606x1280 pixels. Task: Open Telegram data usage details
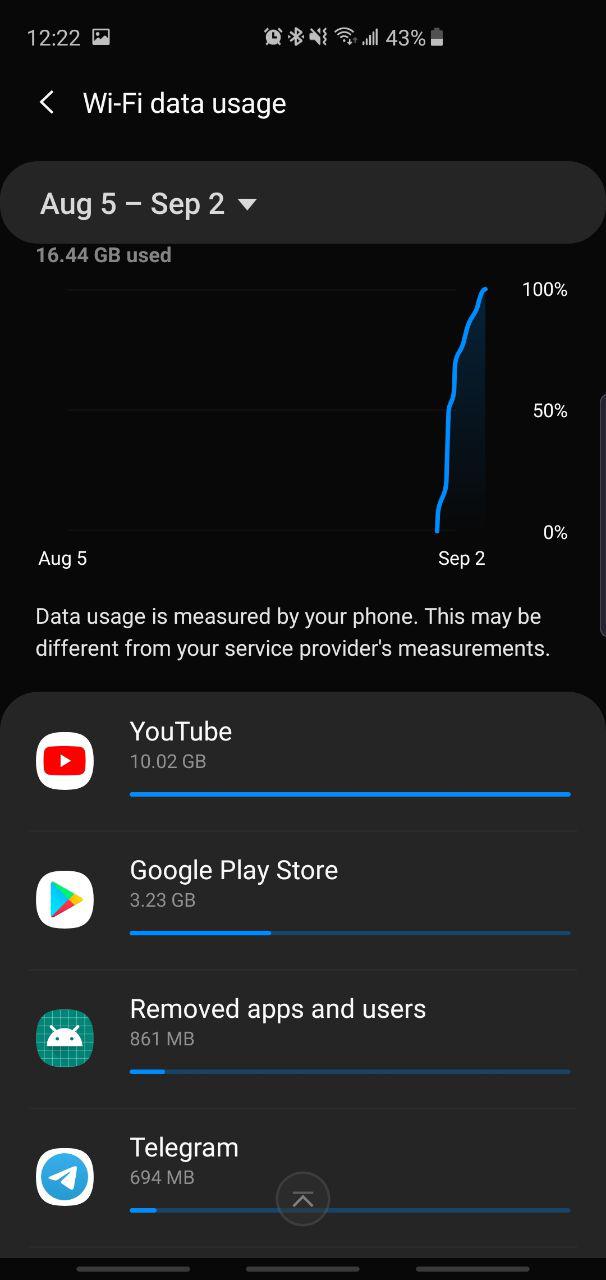click(x=303, y=1178)
